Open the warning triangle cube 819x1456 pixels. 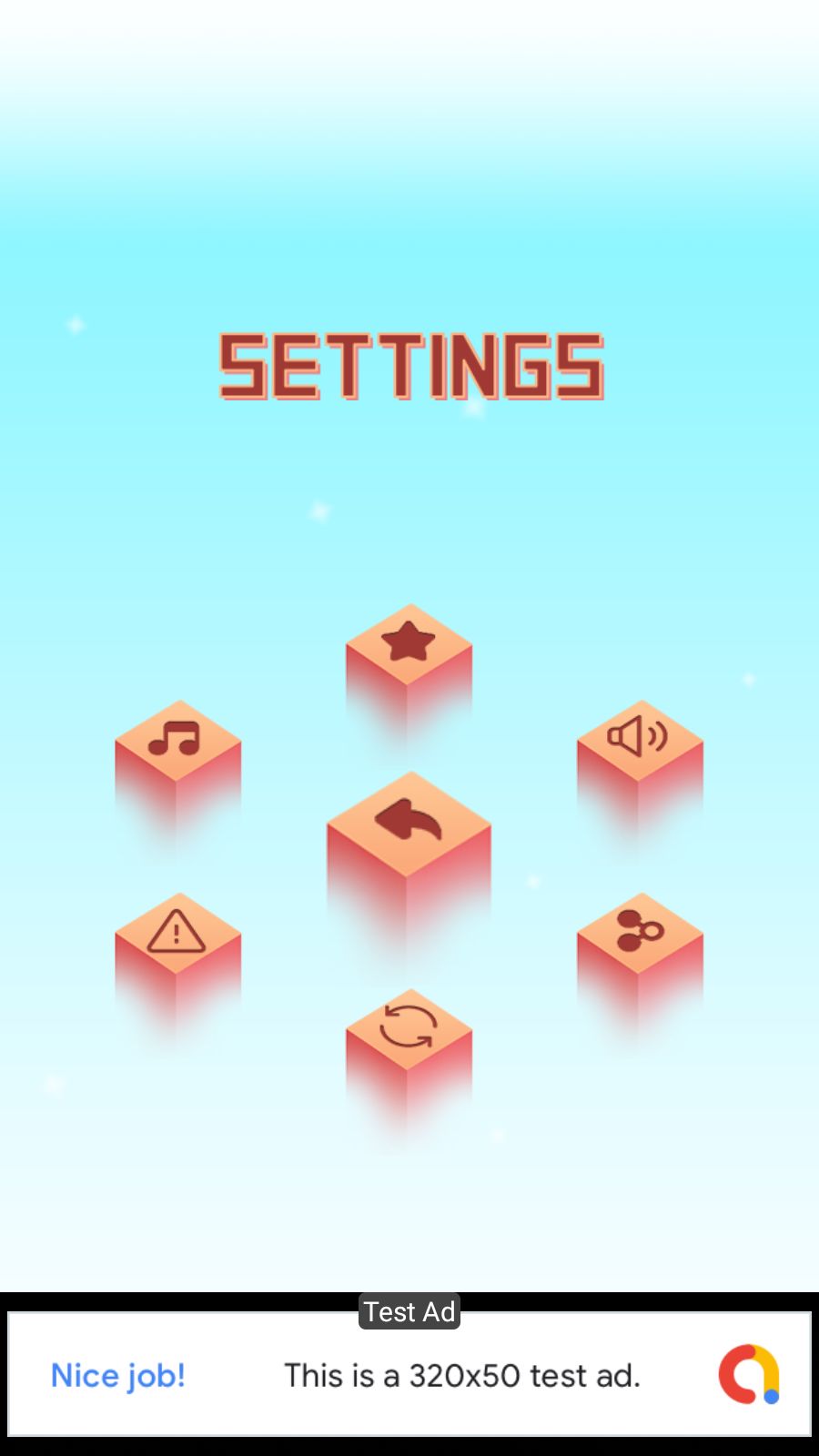coord(177,933)
